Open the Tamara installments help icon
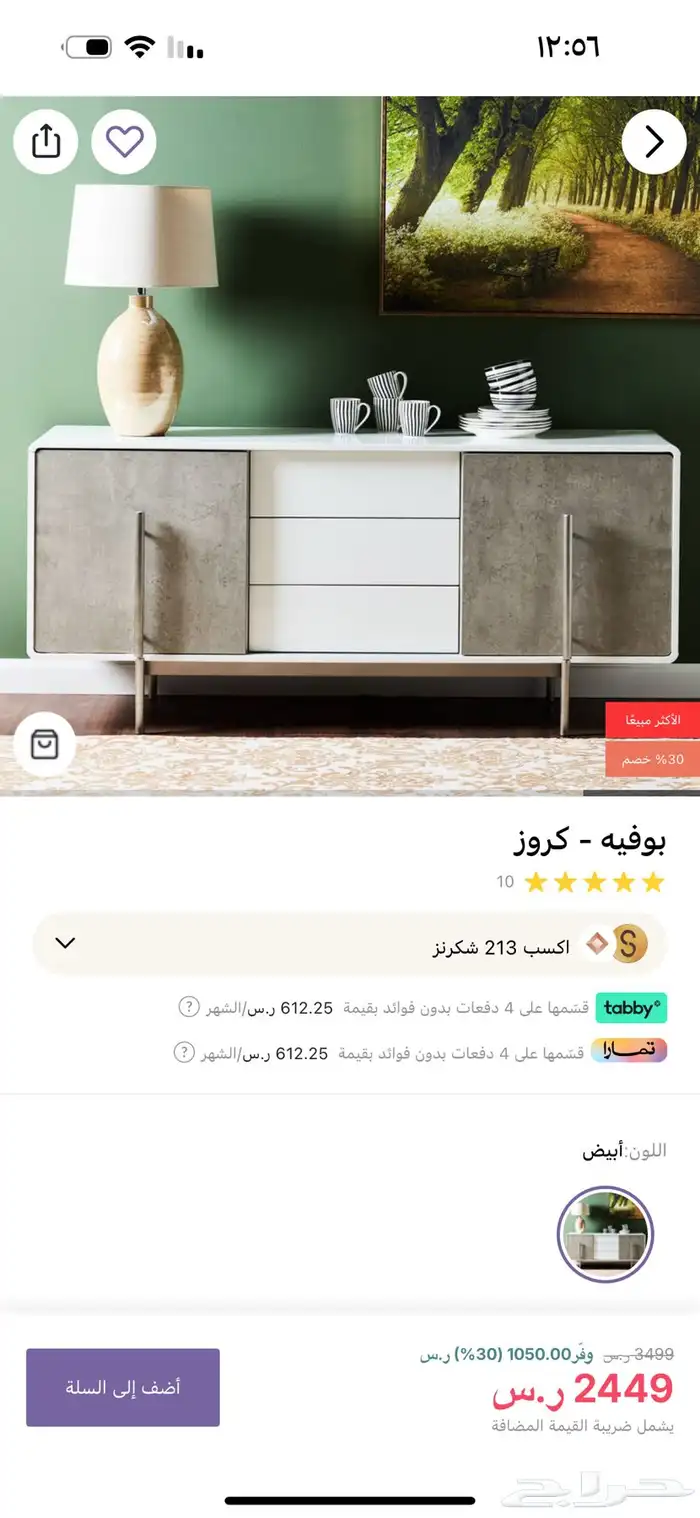 pyautogui.click(x=184, y=1052)
